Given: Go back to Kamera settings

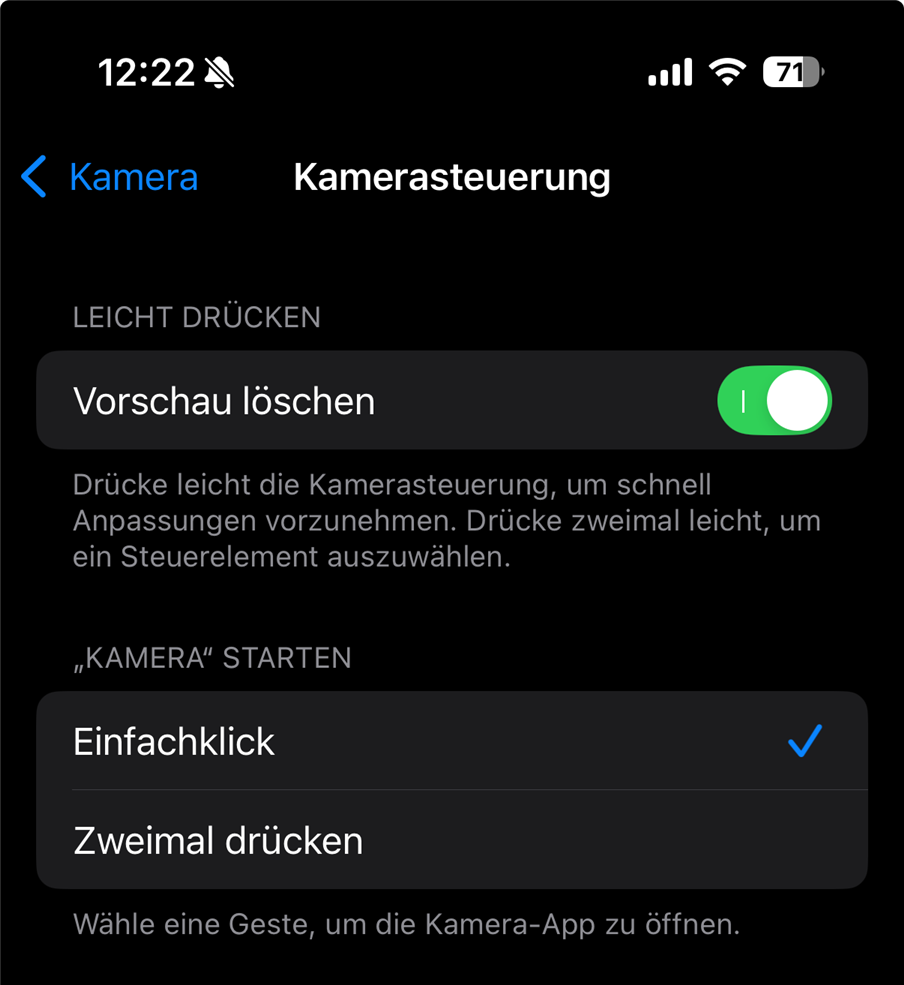Looking at the screenshot, I should click(110, 178).
